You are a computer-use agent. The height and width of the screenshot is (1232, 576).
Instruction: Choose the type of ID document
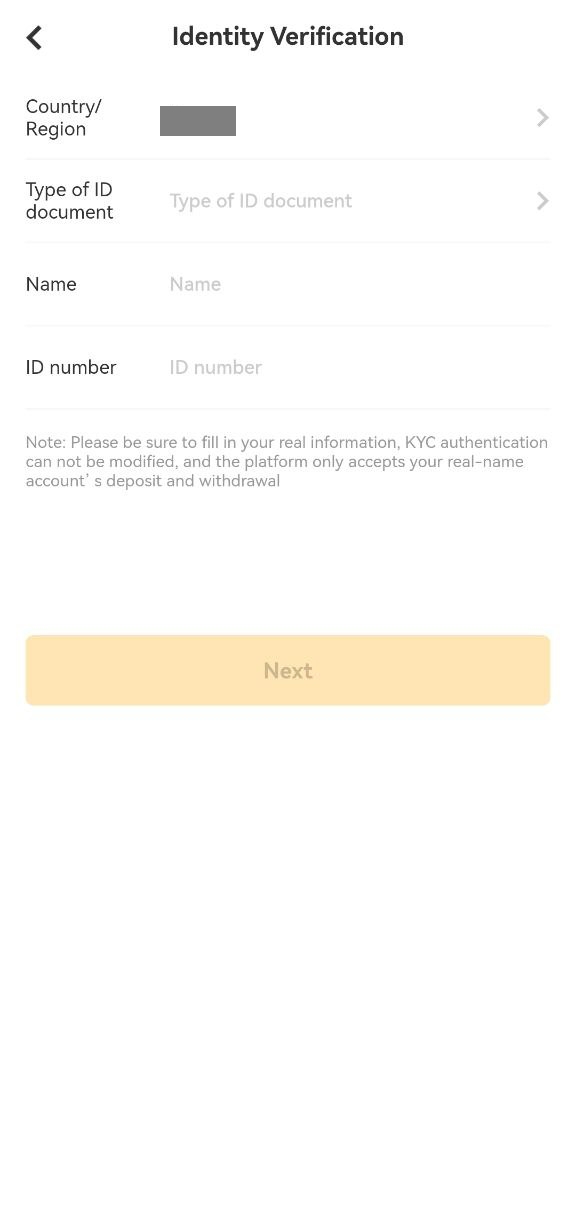[x=288, y=201]
